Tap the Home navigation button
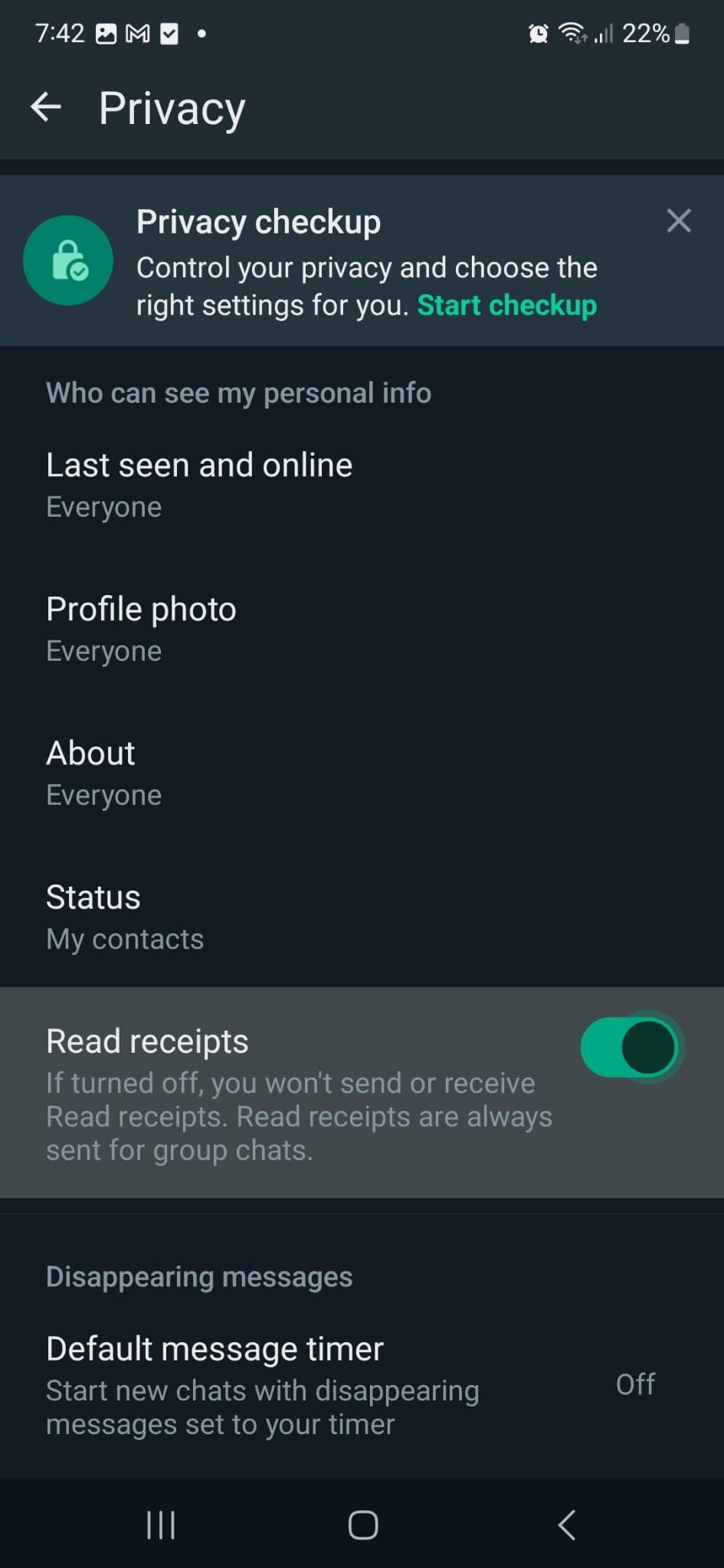The image size is (724, 1568). pyautogui.click(x=362, y=1524)
